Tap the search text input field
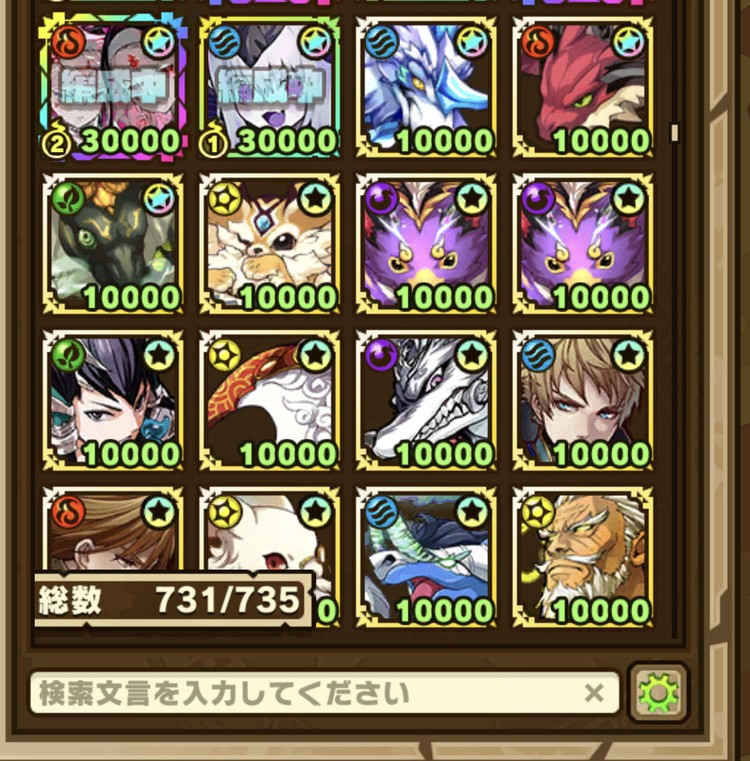Viewport: 750px width, 761px height. coord(300,693)
